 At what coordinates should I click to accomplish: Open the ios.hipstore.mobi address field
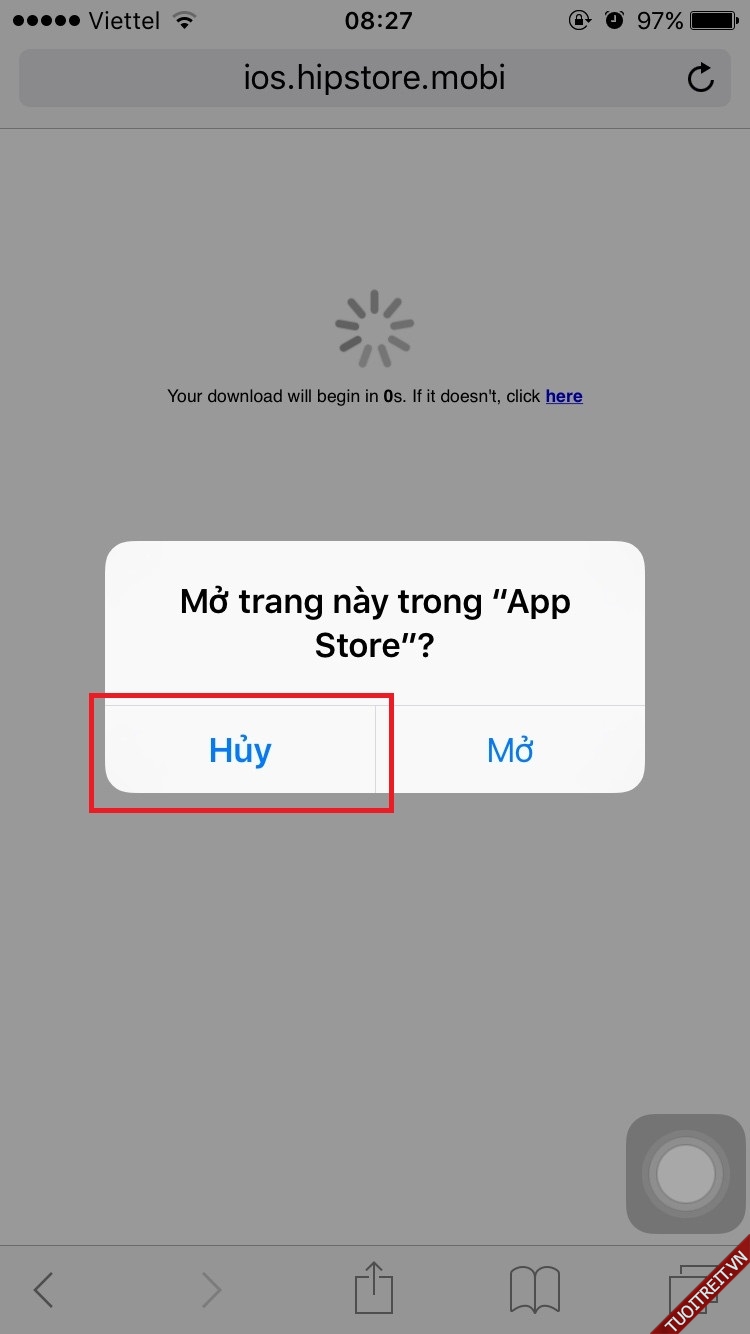point(374,78)
